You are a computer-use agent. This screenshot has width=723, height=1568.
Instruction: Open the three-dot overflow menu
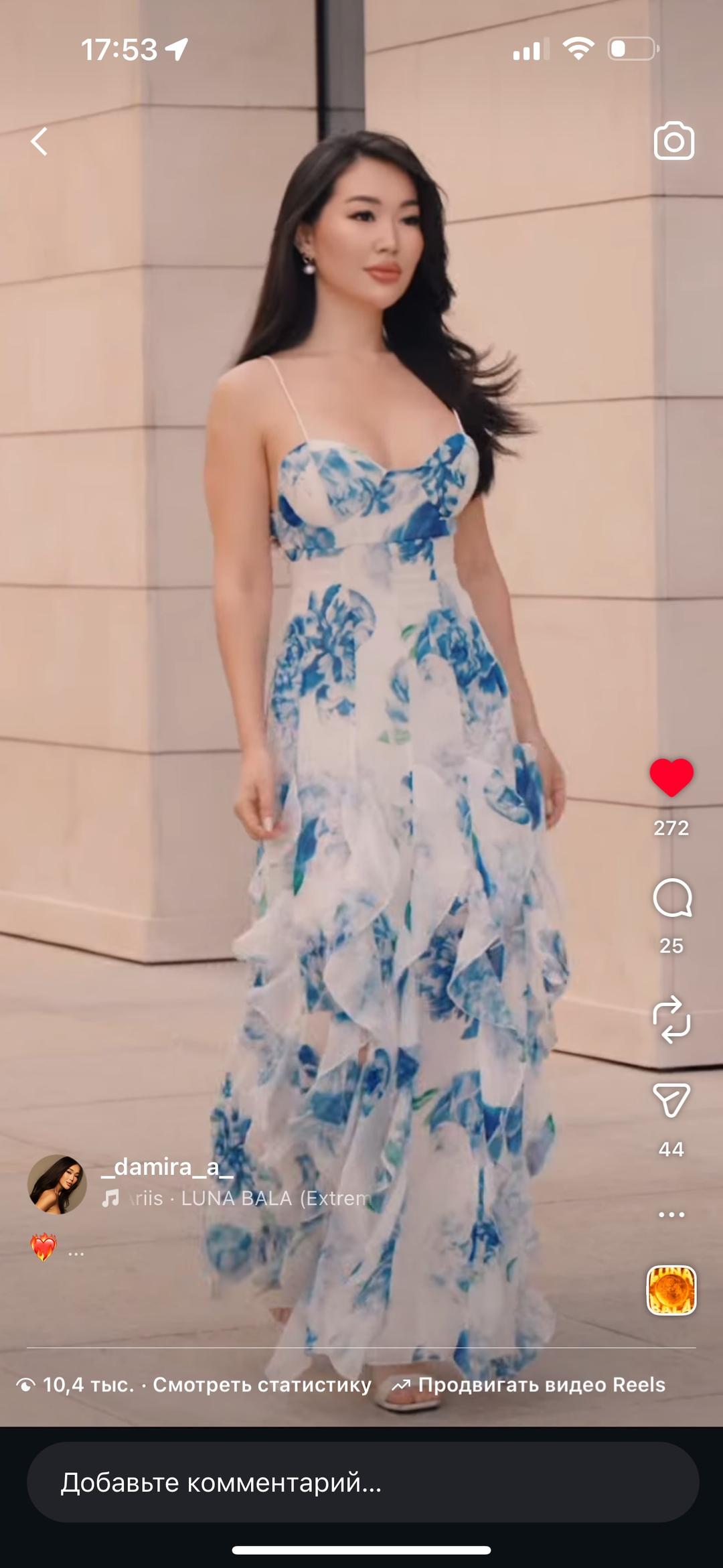point(671,1214)
